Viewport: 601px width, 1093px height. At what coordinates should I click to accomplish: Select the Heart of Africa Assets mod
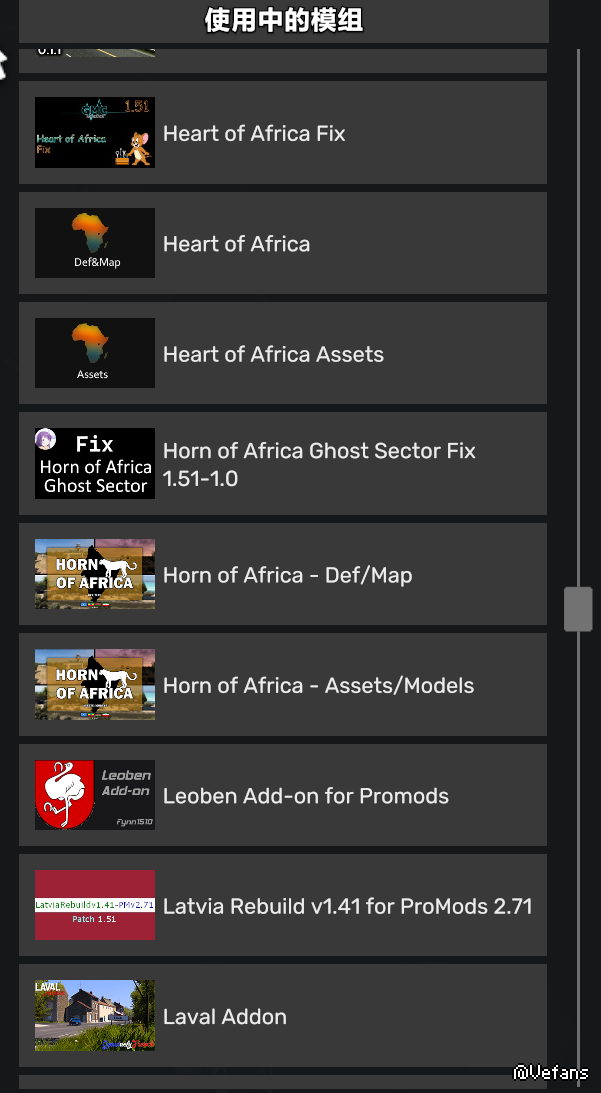click(x=283, y=354)
